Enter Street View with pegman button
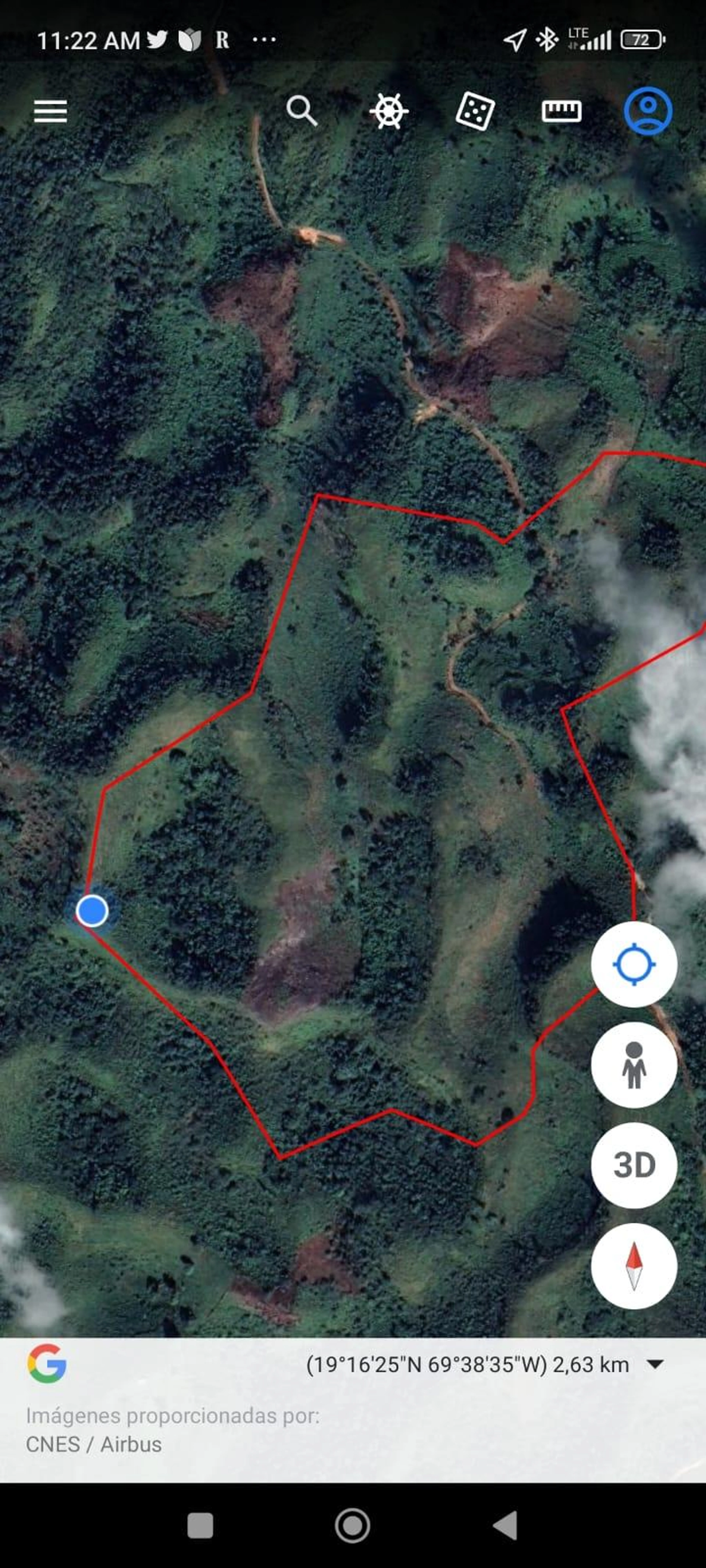706x1568 pixels. click(634, 1065)
